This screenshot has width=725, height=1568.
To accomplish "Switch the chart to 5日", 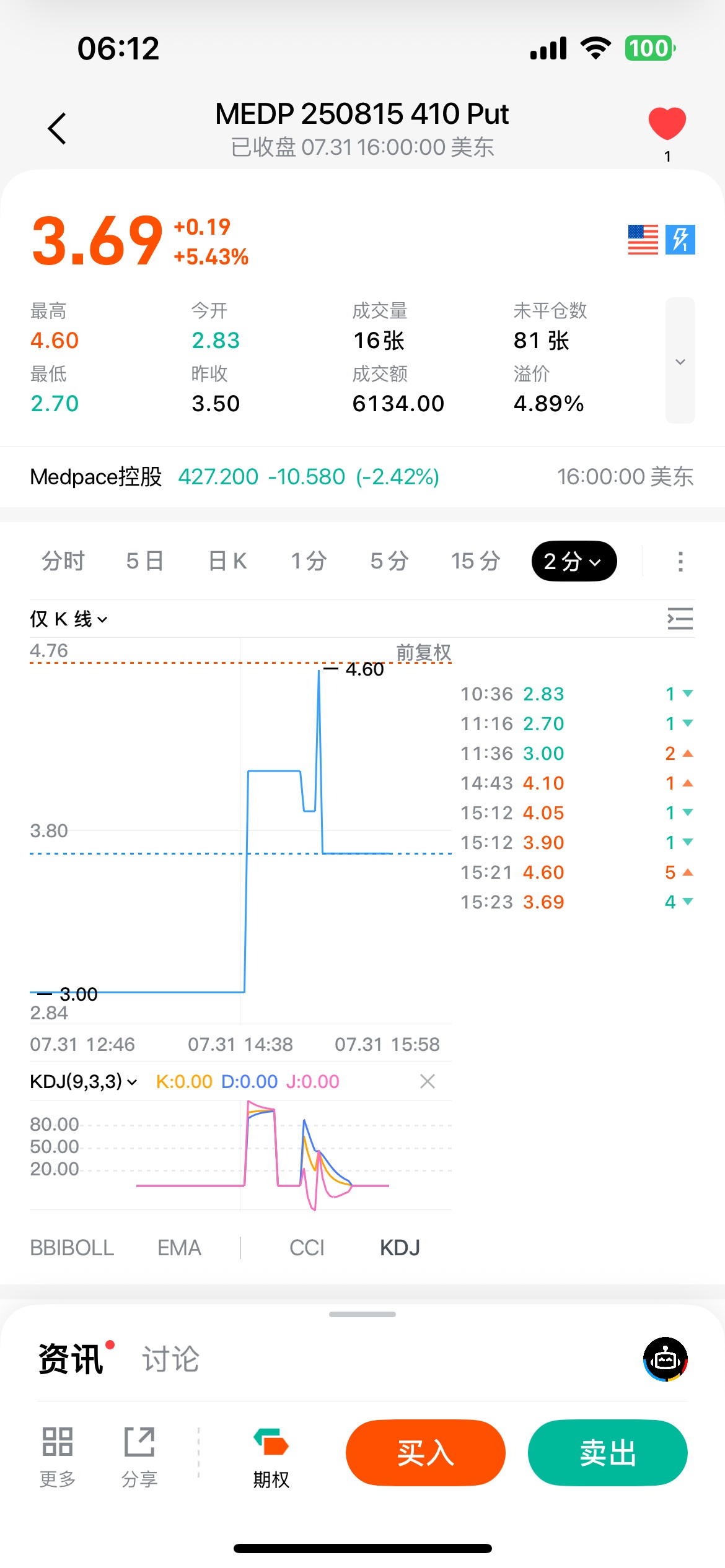I will click(x=145, y=561).
